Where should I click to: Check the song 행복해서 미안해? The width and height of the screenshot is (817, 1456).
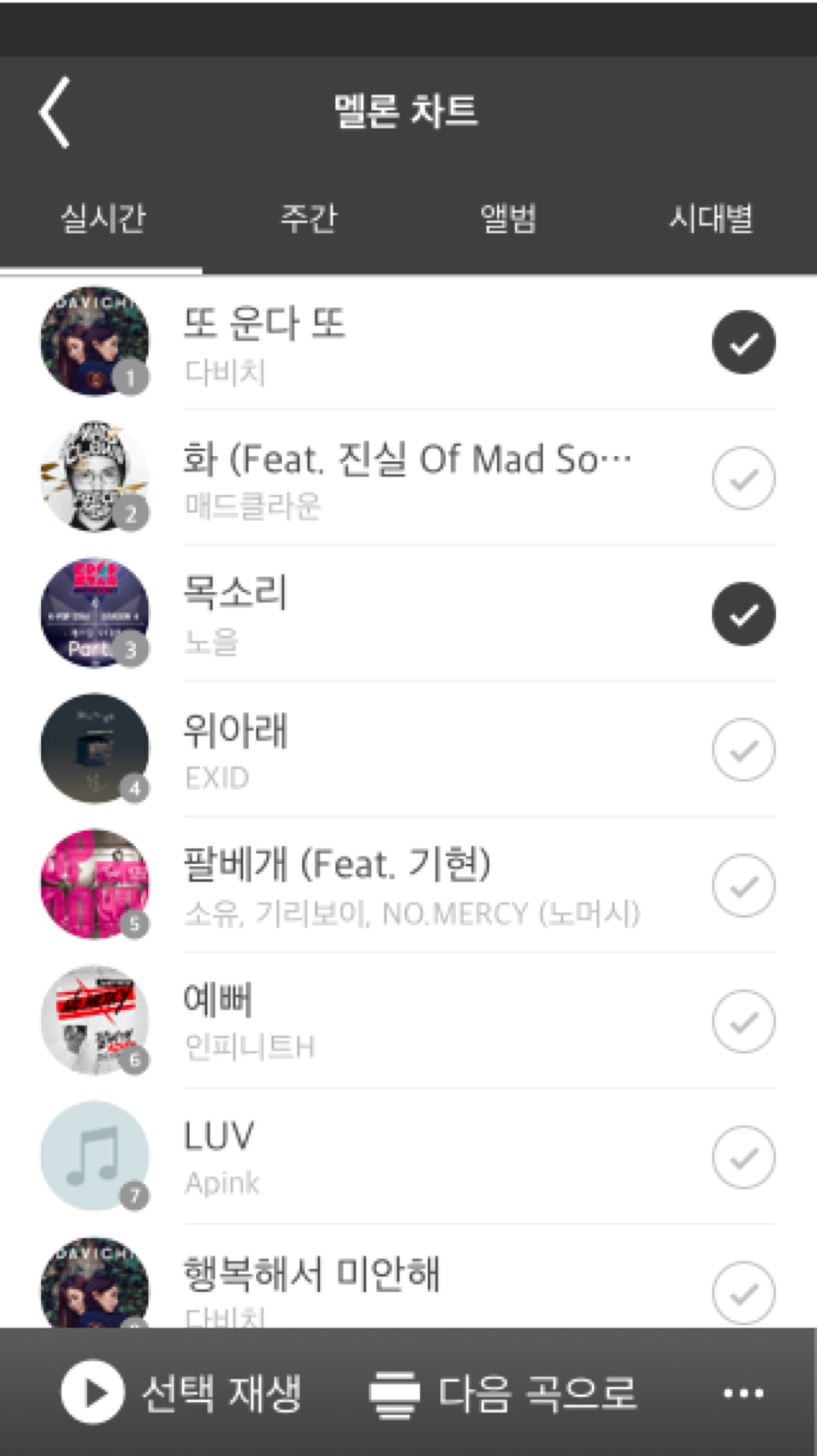tap(743, 1294)
